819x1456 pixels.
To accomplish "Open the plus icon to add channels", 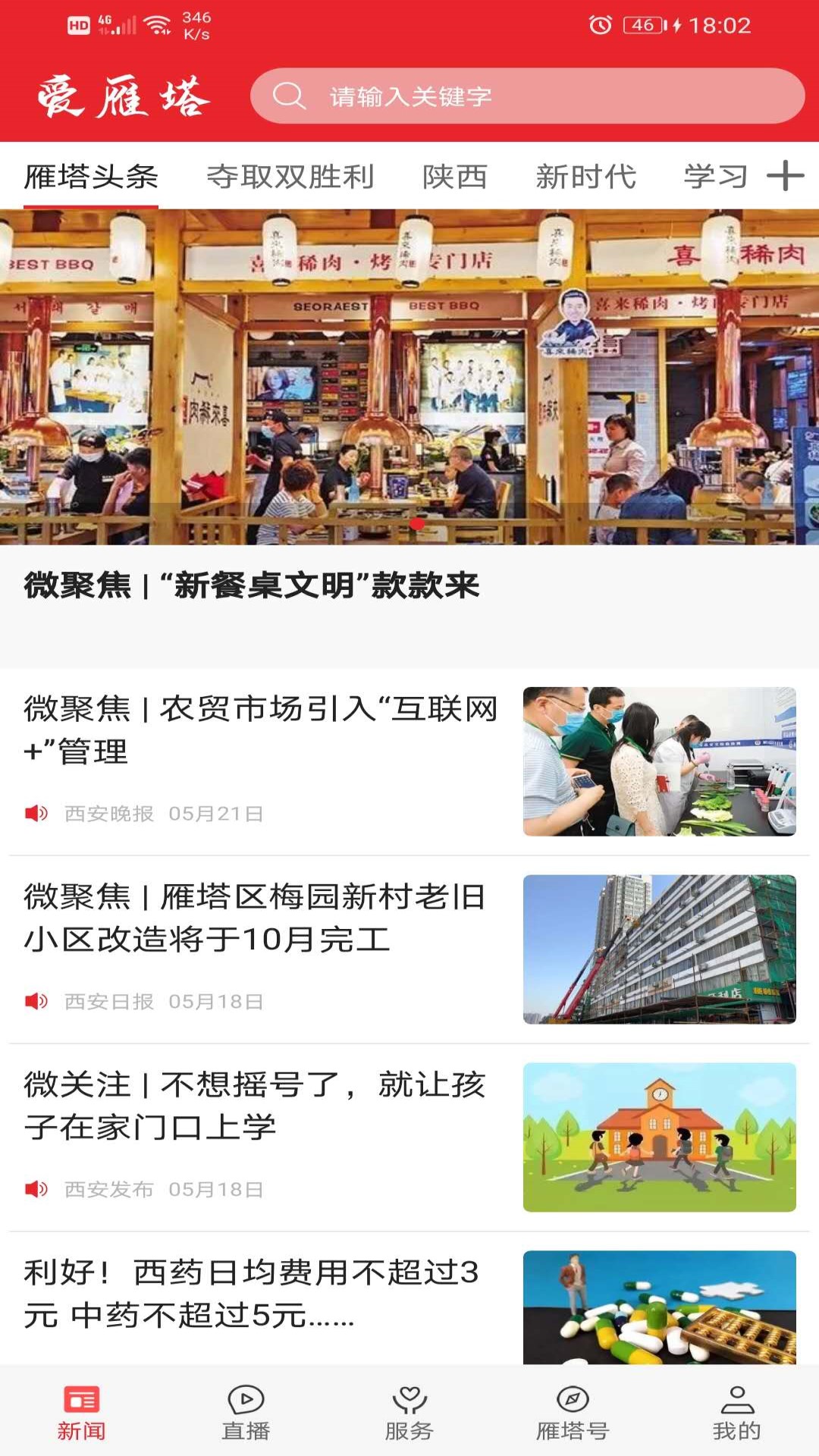I will click(x=785, y=176).
